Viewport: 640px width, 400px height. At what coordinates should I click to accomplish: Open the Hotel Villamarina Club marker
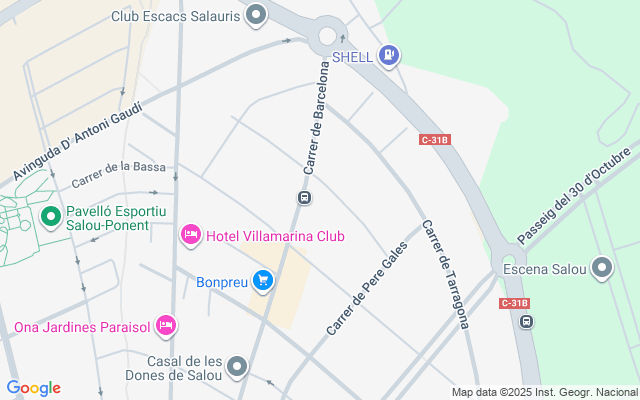click(191, 235)
